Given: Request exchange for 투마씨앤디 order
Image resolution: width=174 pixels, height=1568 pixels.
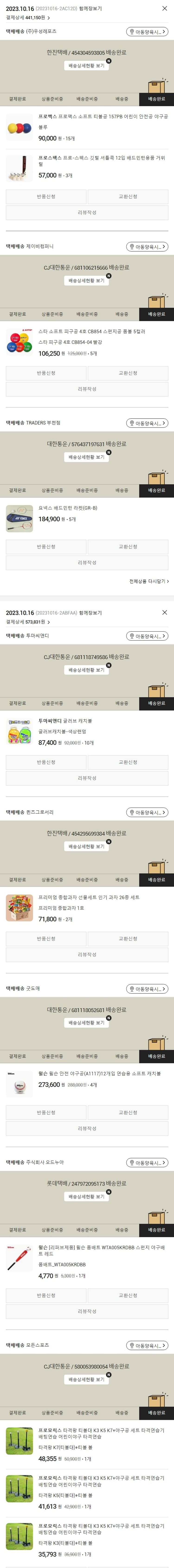Looking at the screenshot, I should pyautogui.click(x=128, y=762).
